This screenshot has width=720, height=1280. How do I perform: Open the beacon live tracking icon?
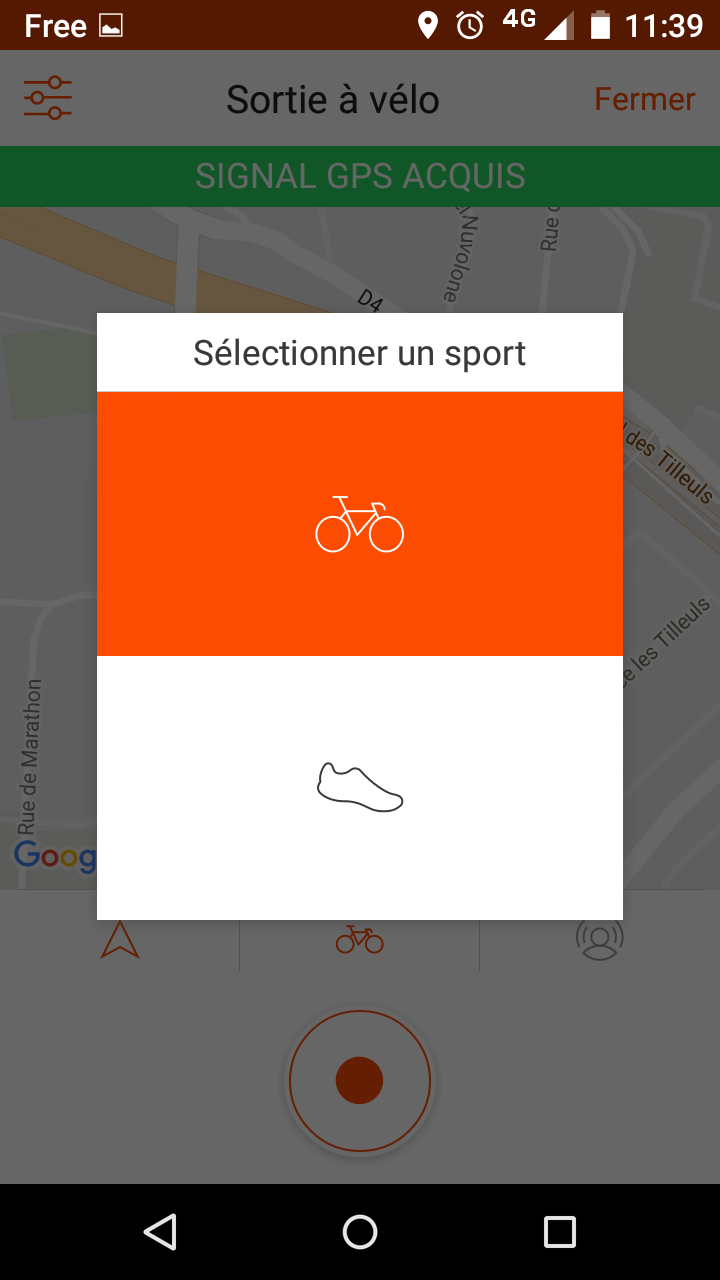[x=599, y=940]
